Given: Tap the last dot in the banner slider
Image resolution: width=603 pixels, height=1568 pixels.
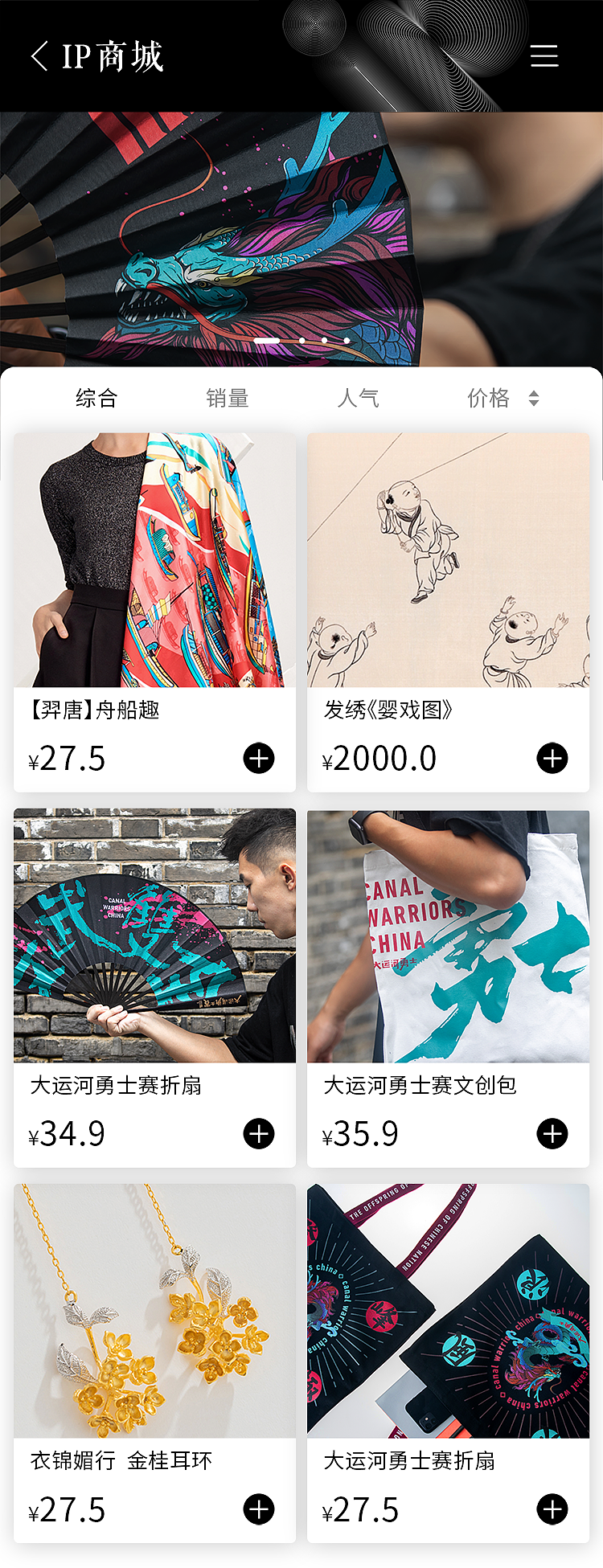Looking at the screenshot, I should [346, 341].
